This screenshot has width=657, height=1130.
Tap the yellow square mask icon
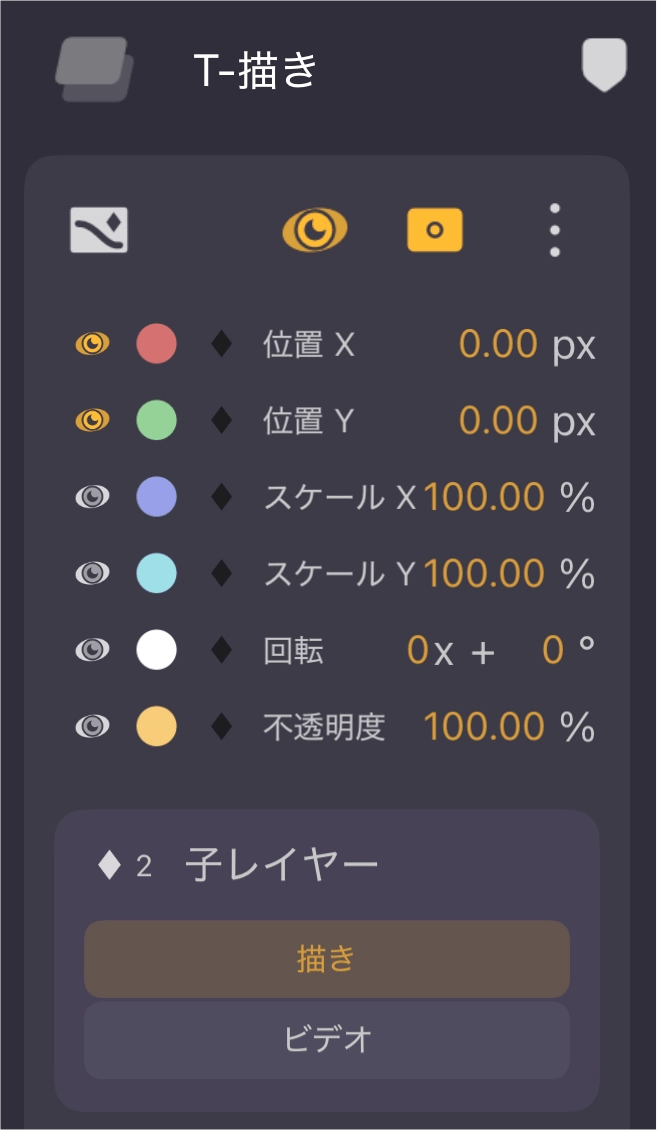435,230
